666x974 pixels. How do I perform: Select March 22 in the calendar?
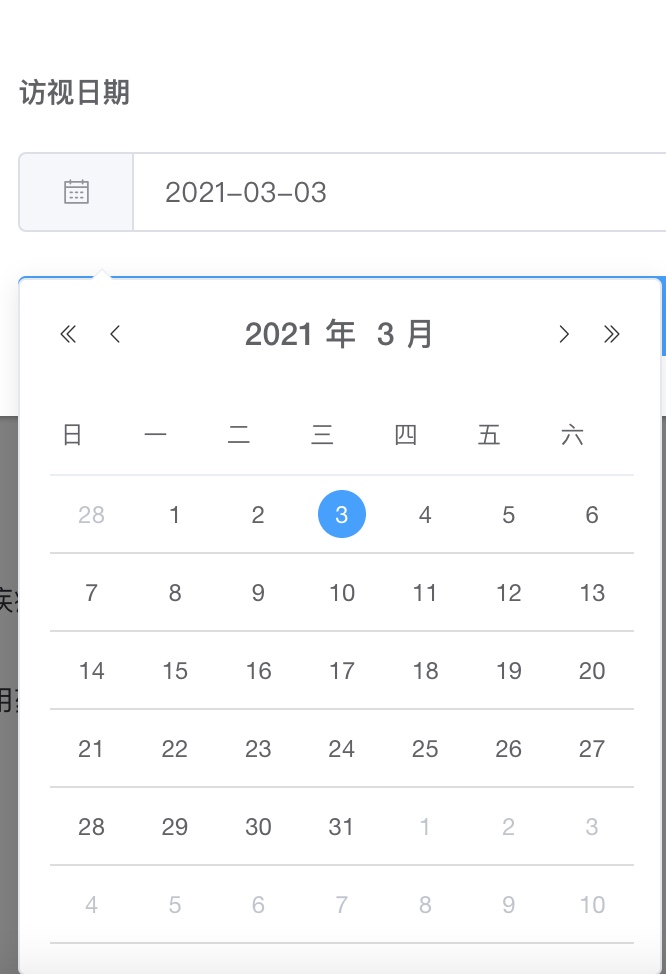[x=175, y=749]
